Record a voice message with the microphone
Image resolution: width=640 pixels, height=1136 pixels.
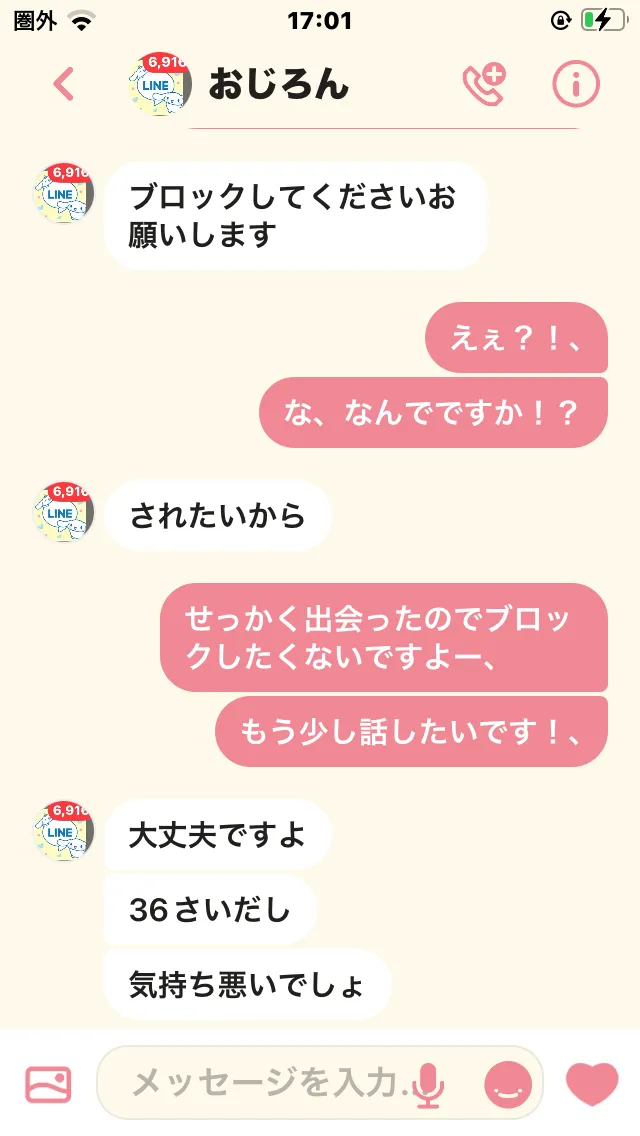428,1083
